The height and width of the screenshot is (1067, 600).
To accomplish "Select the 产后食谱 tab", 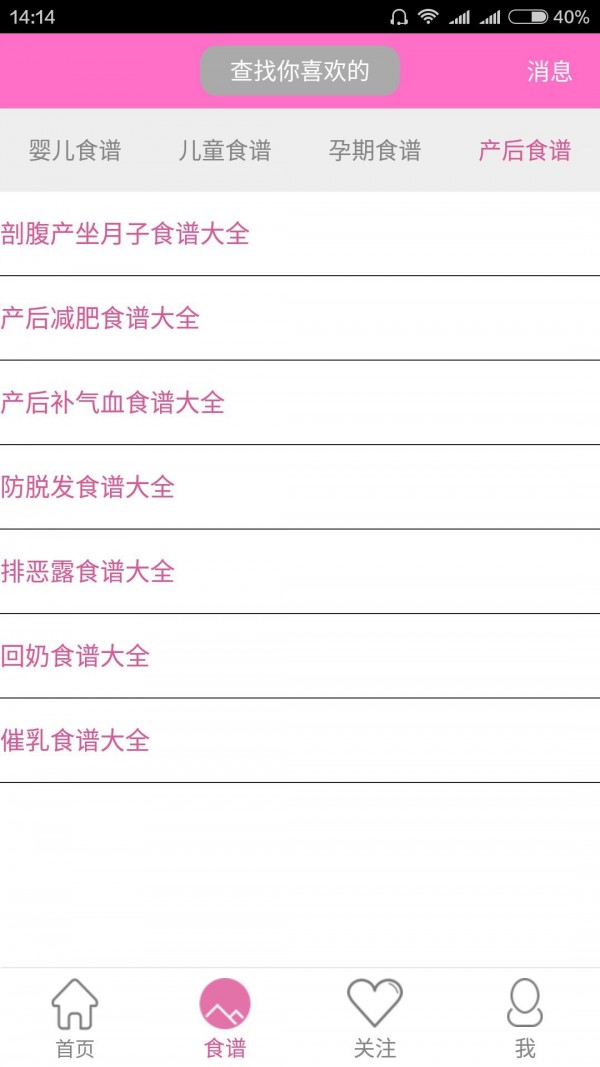I will tap(524, 150).
